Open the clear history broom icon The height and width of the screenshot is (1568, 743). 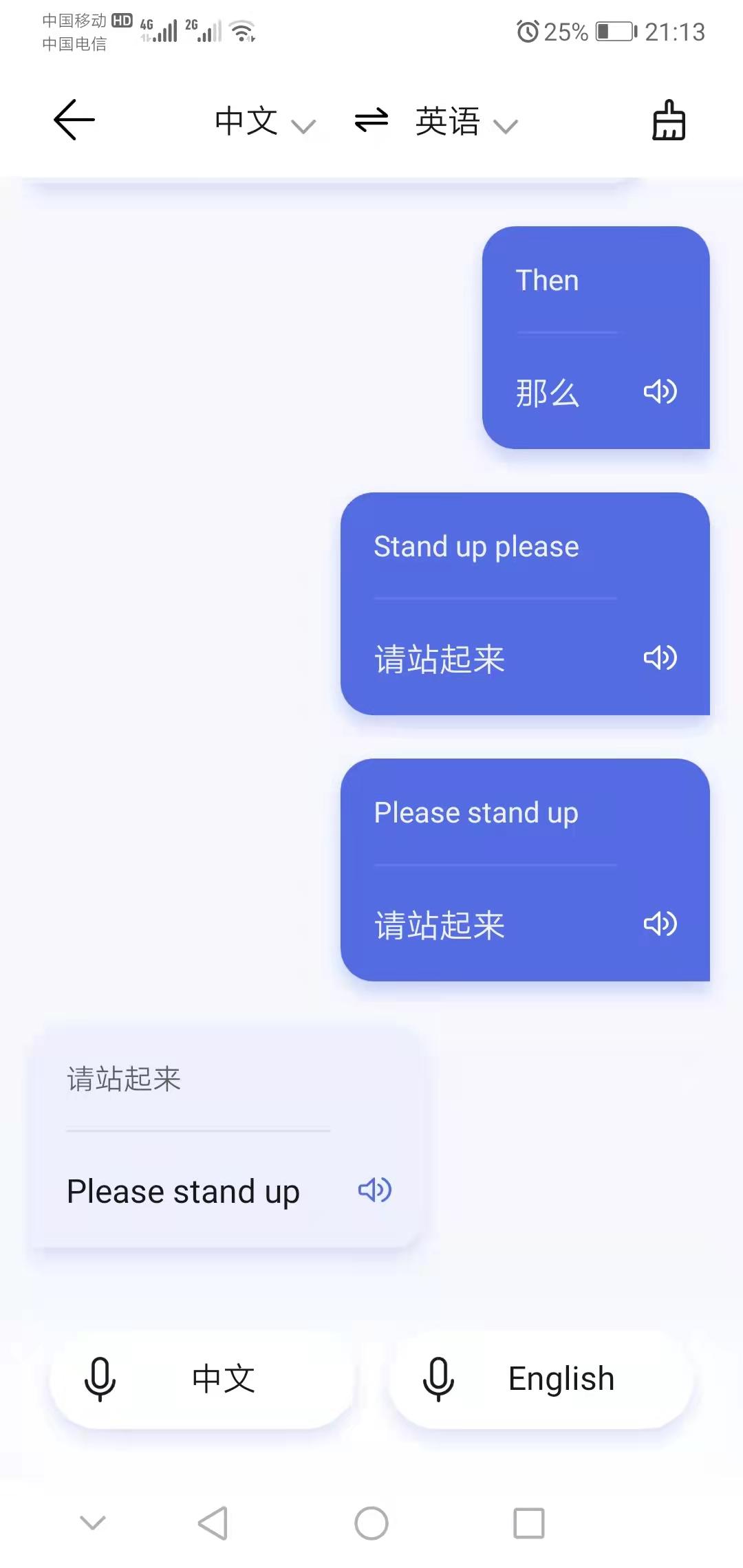click(668, 120)
